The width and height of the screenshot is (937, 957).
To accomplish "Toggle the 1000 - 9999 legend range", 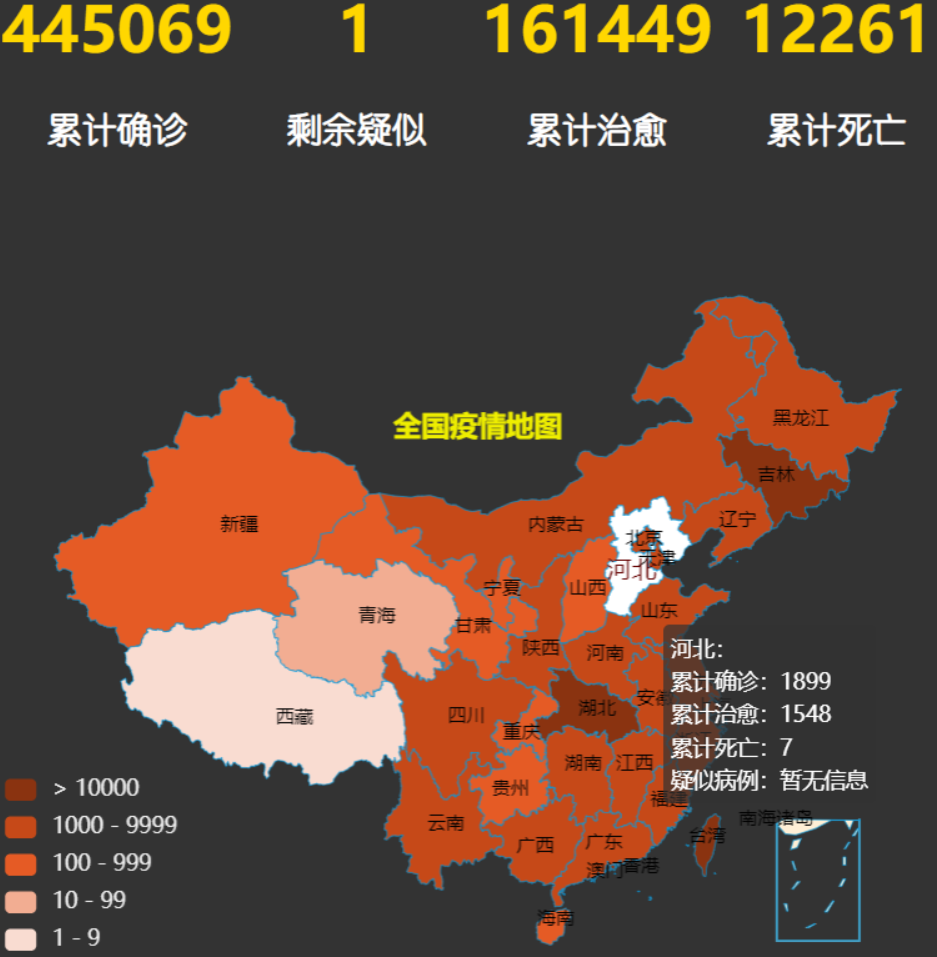I will click(x=92, y=825).
